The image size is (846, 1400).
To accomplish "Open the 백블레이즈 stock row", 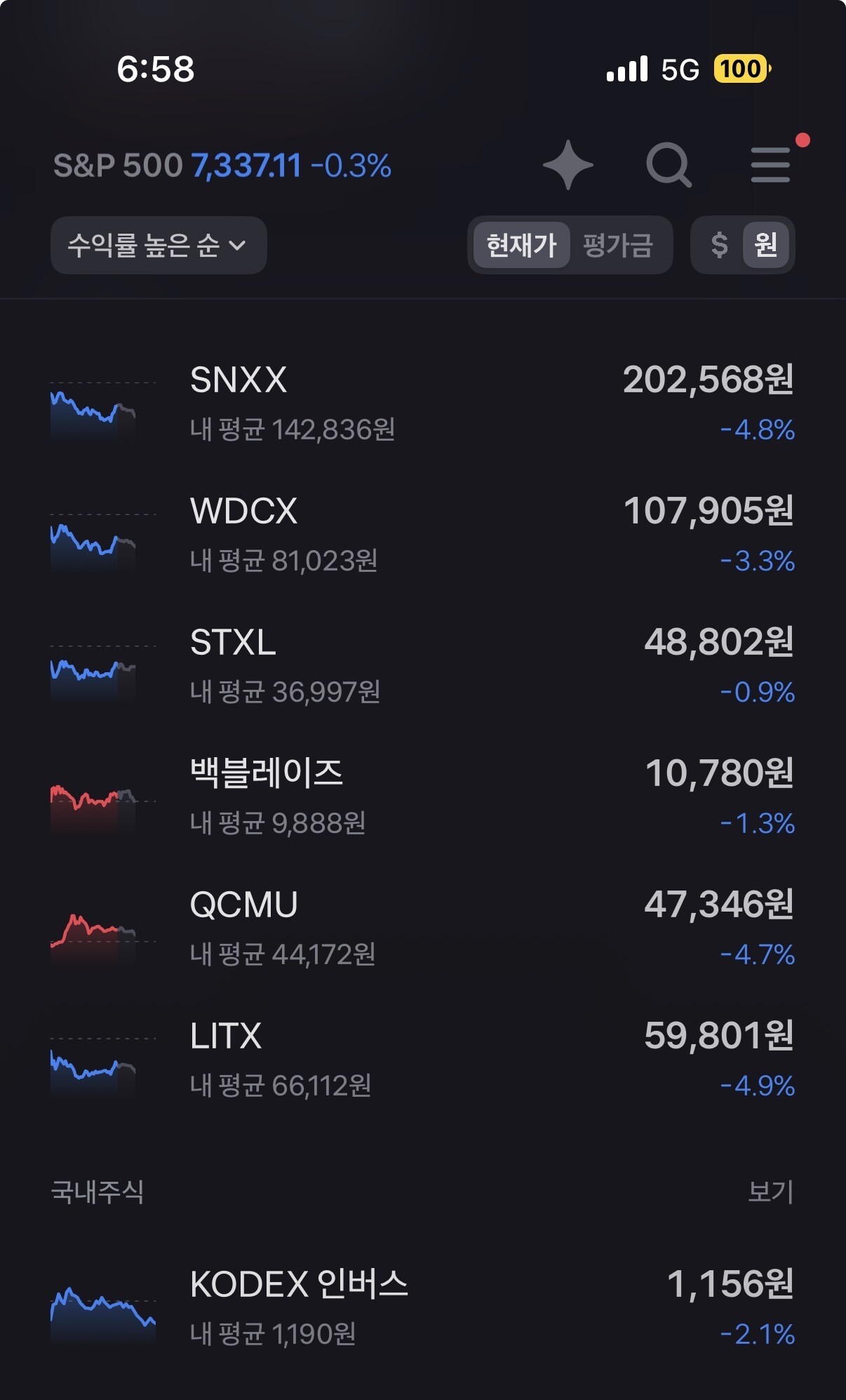I will tap(423, 799).
